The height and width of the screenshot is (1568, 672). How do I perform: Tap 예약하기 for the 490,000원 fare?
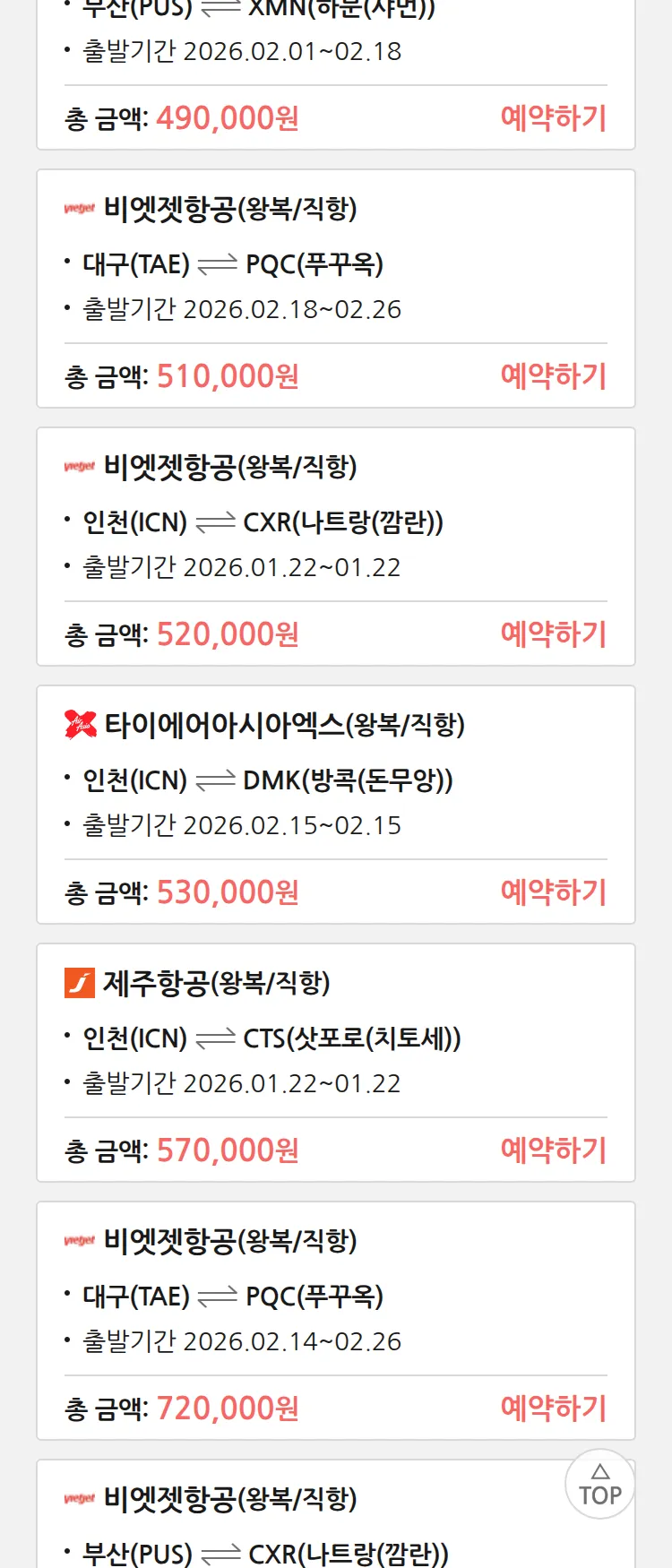(x=553, y=118)
